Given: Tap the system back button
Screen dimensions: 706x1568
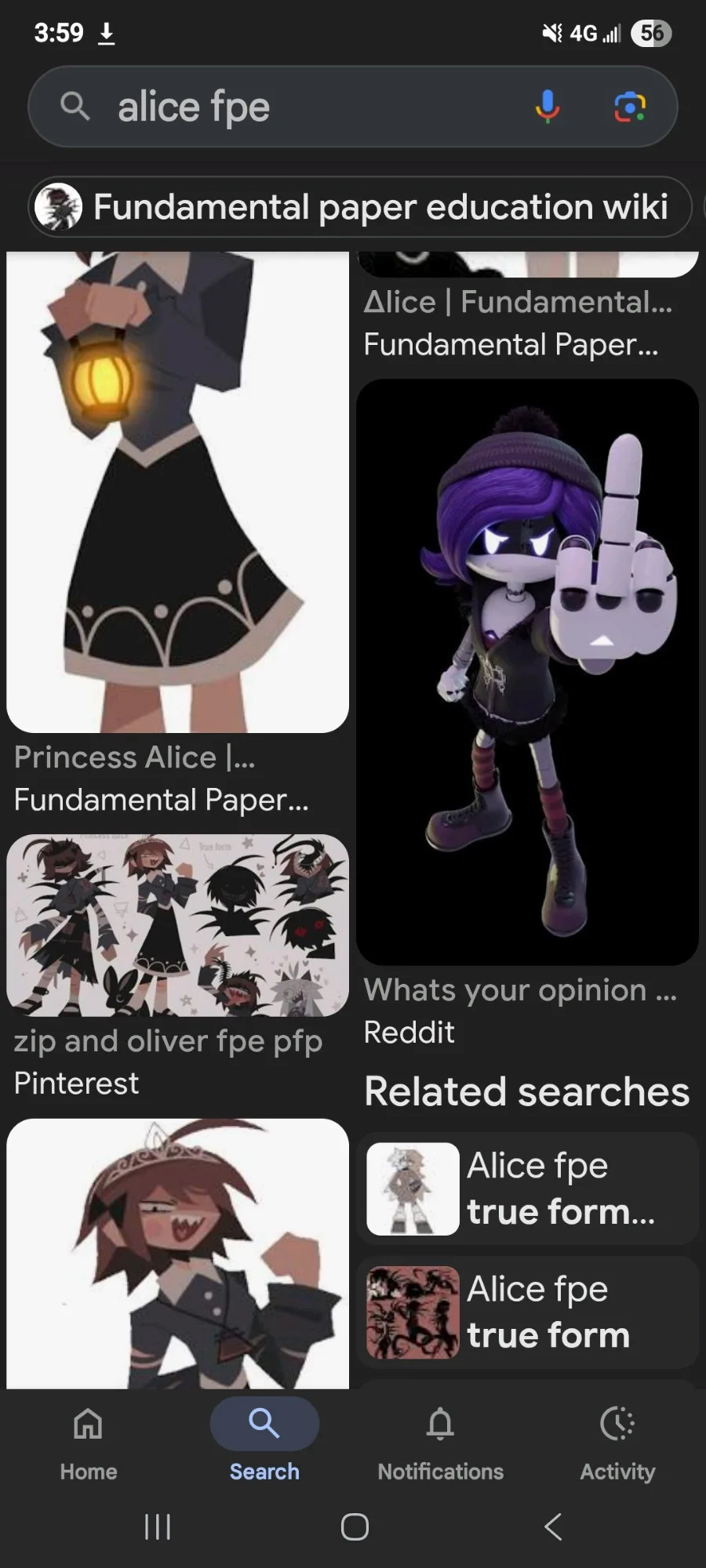Looking at the screenshot, I should [x=553, y=1526].
